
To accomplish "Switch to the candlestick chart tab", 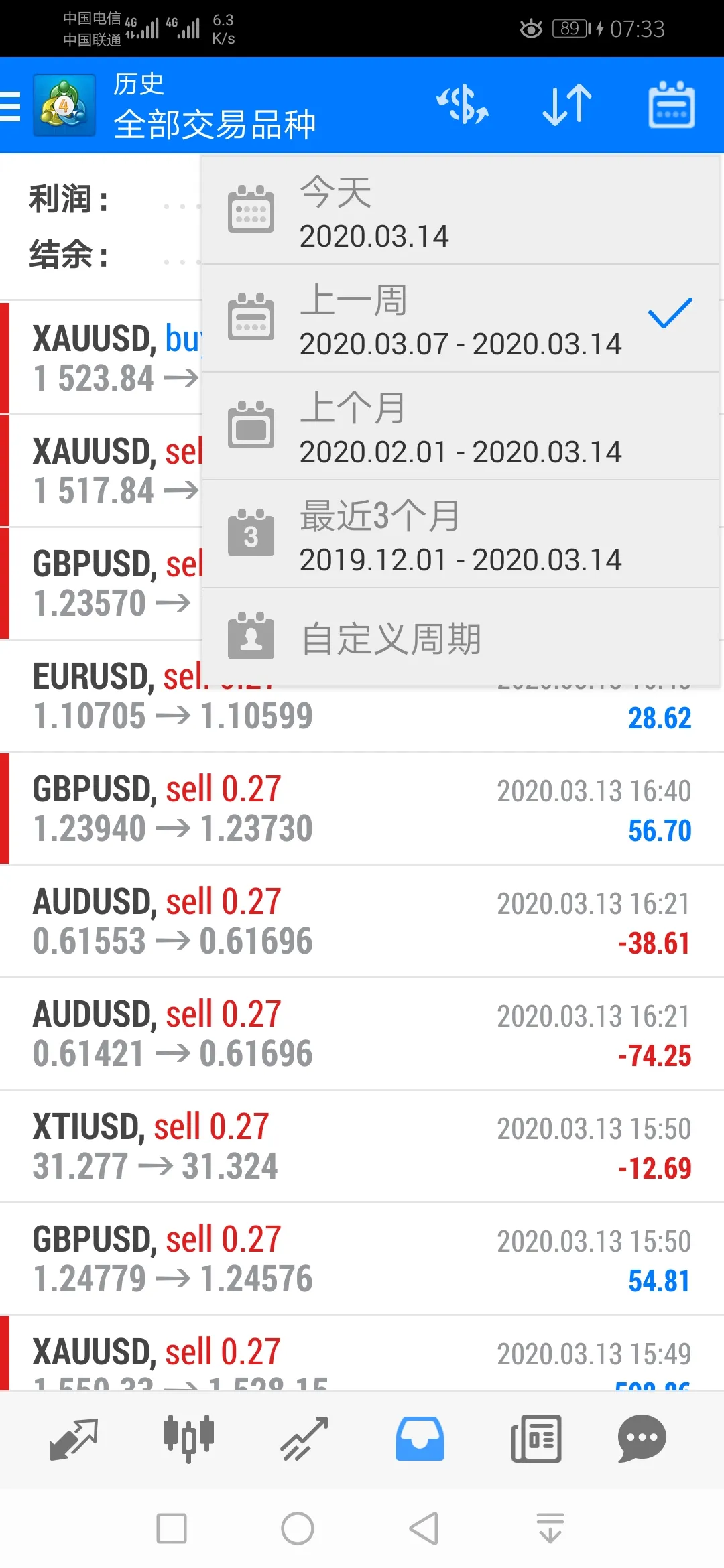I will tap(188, 1439).
